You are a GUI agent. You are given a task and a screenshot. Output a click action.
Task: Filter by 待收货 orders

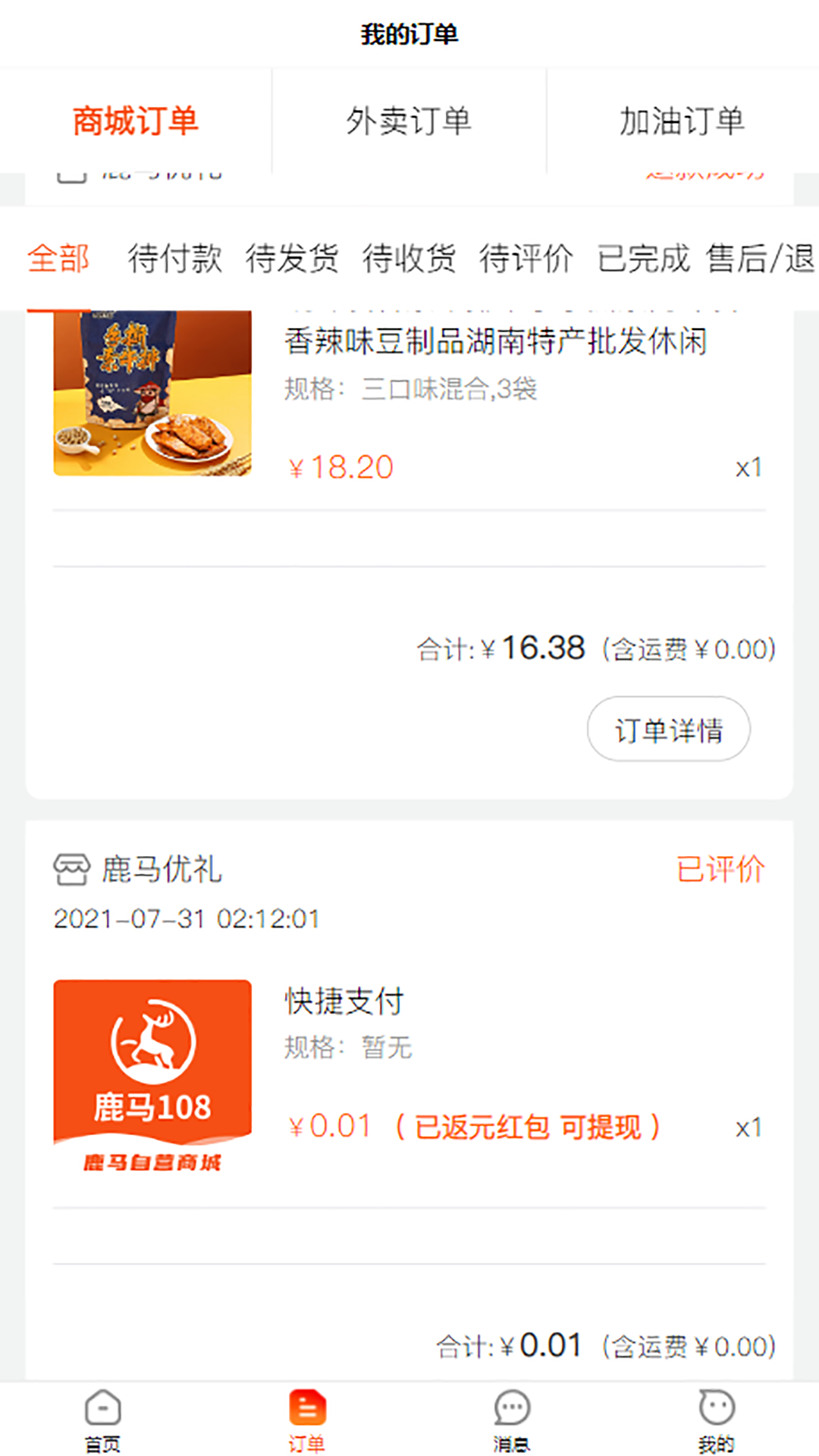click(x=409, y=259)
